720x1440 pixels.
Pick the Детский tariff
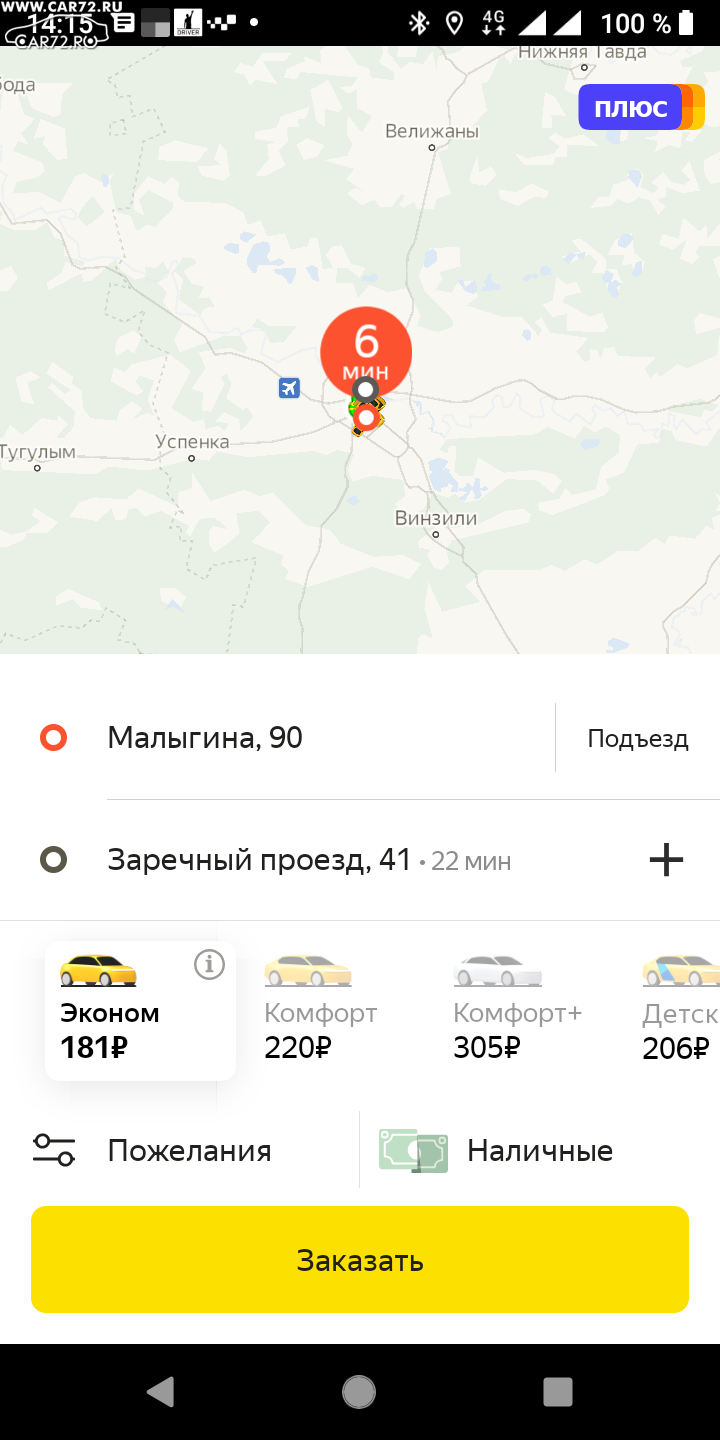click(x=680, y=1008)
